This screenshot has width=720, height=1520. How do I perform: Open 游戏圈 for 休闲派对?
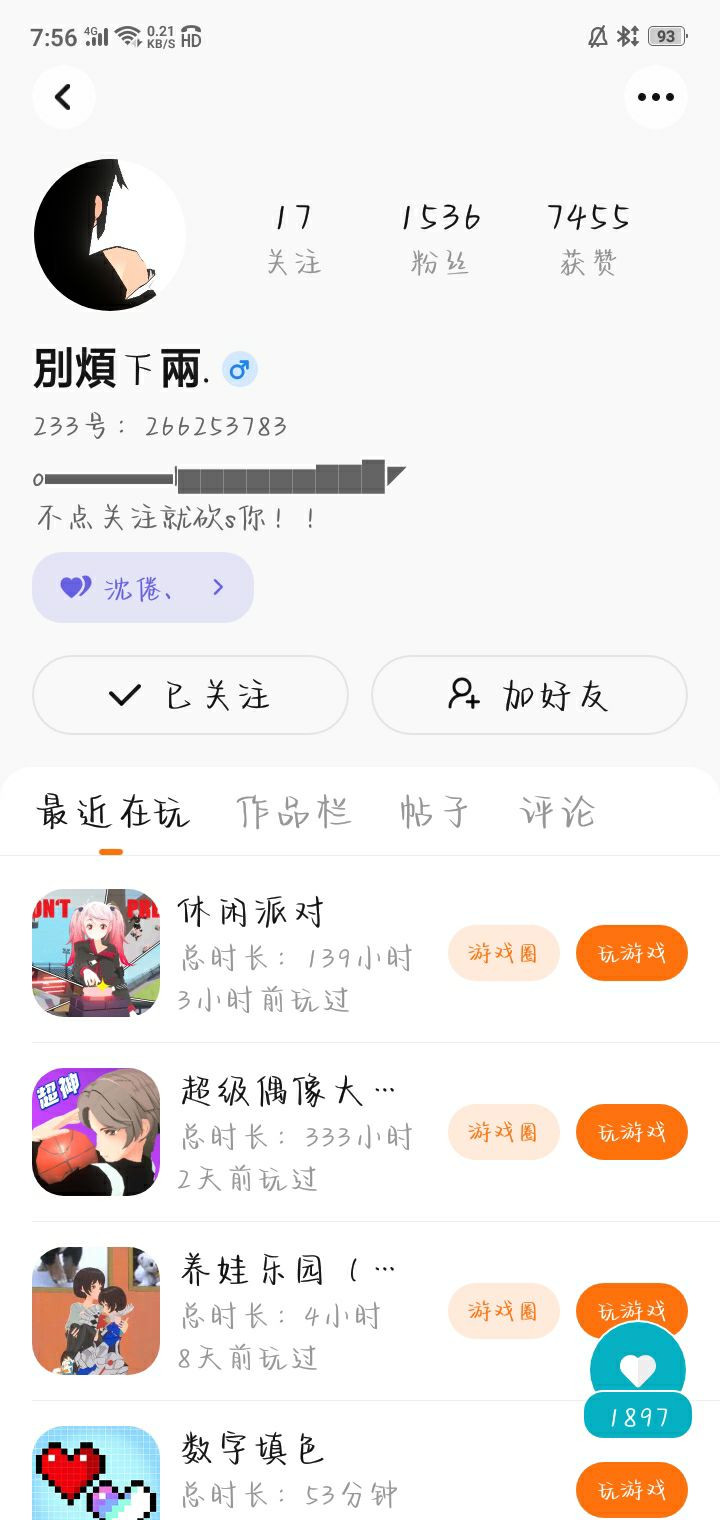(x=503, y=953)
